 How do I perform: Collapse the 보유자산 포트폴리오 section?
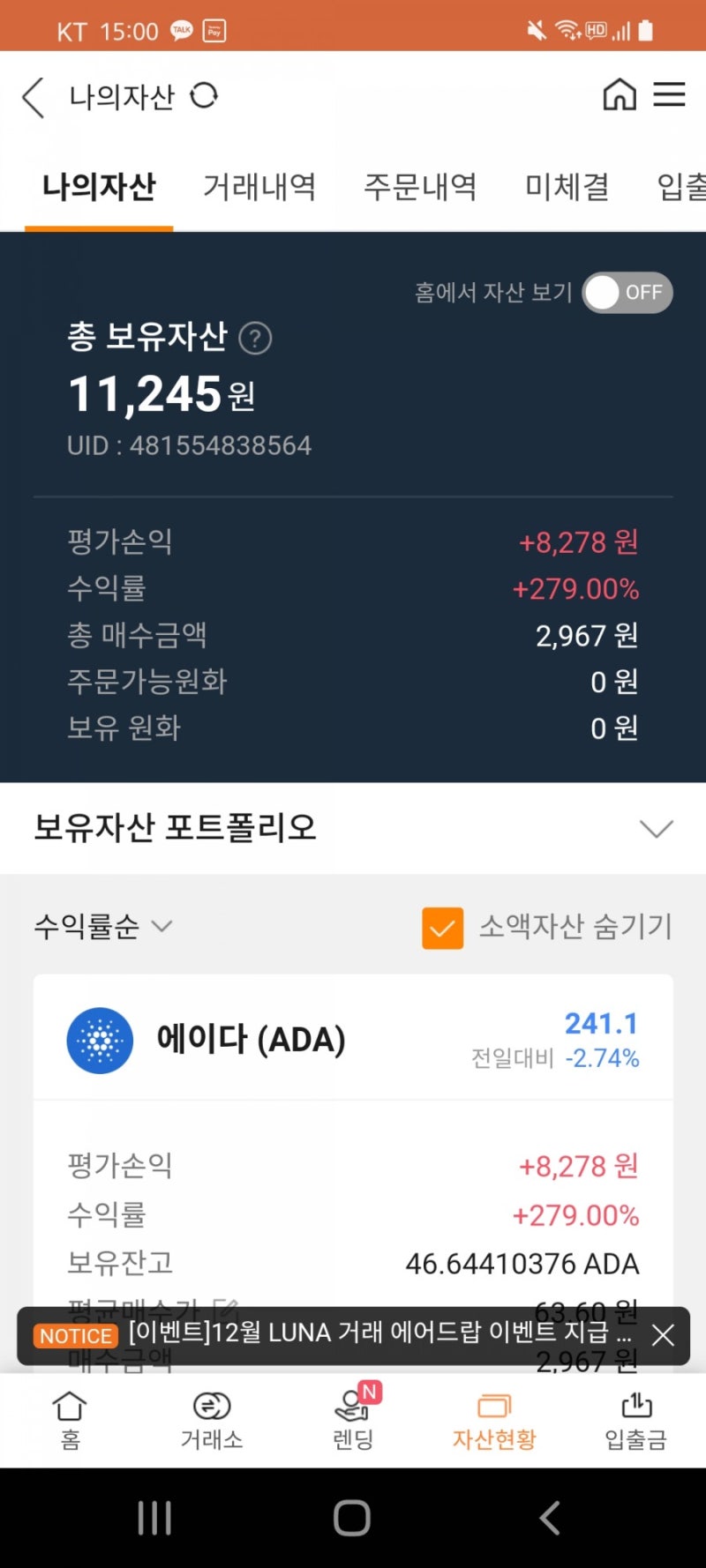(x=657, y=829)
